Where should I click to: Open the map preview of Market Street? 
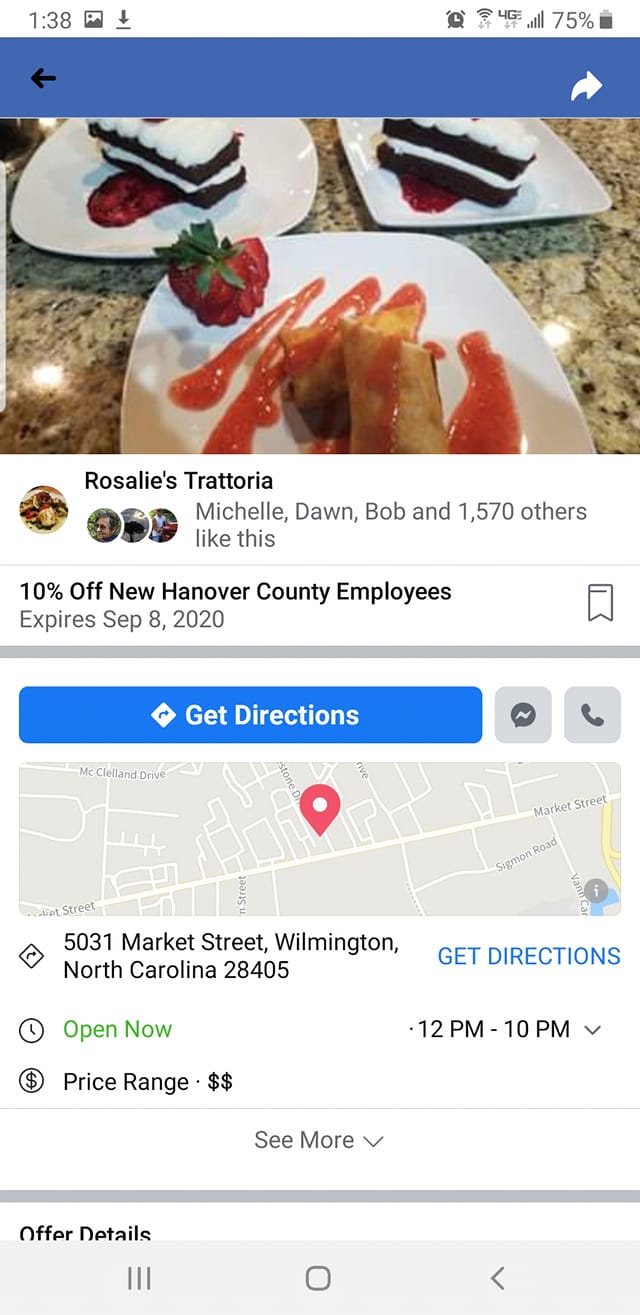pyautogui.click(x=320, y=839)
